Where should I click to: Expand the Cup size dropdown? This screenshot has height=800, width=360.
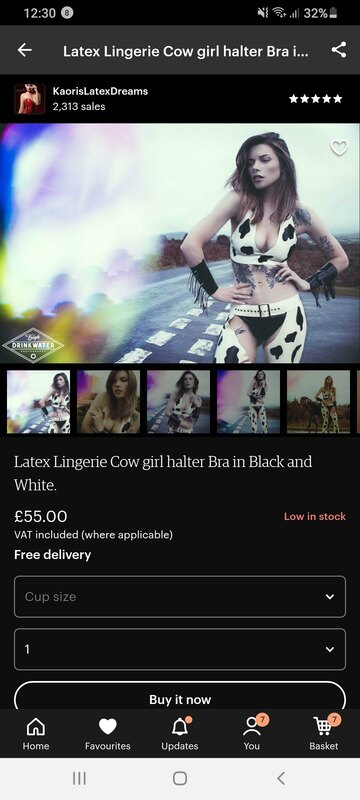pos(180,596)
